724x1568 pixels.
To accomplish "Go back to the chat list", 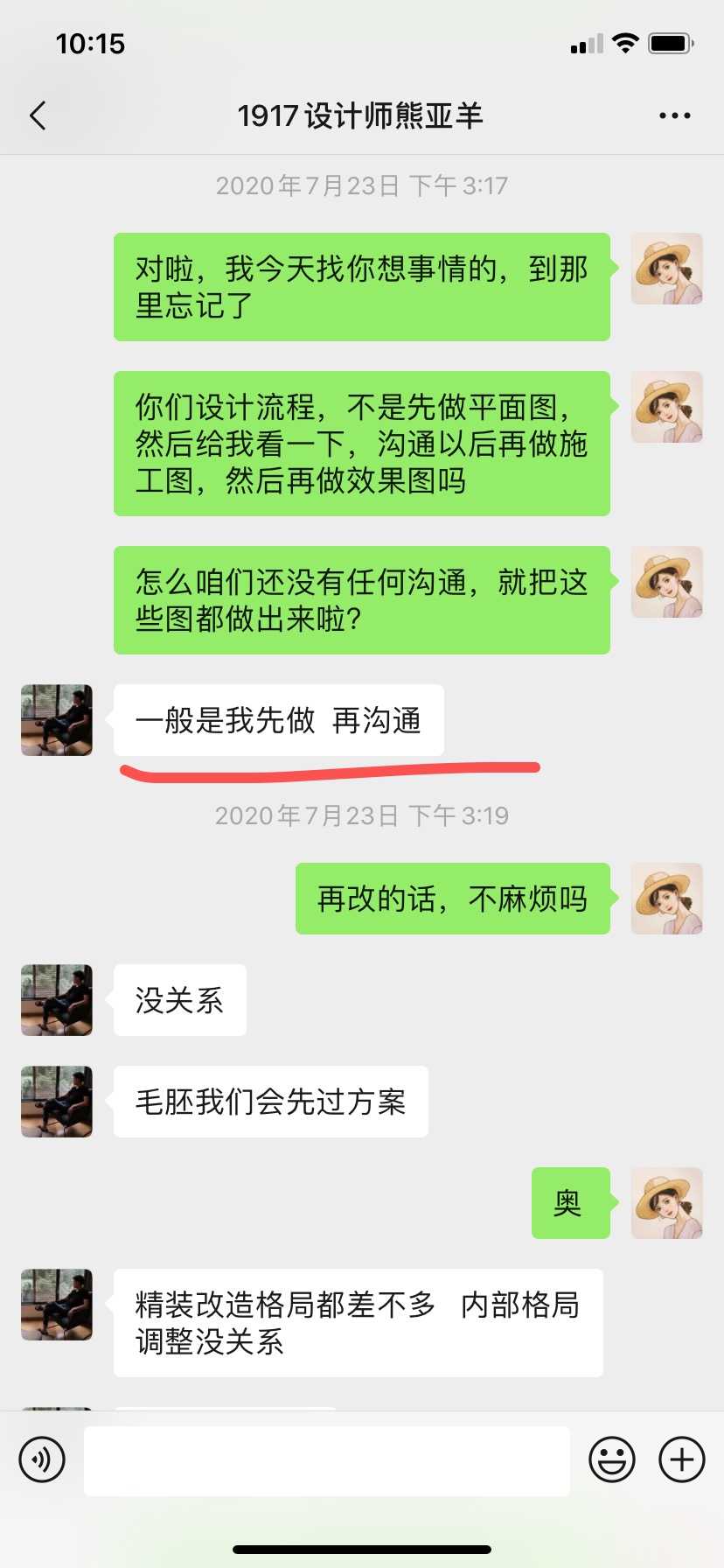I will (x=38, y=115).
